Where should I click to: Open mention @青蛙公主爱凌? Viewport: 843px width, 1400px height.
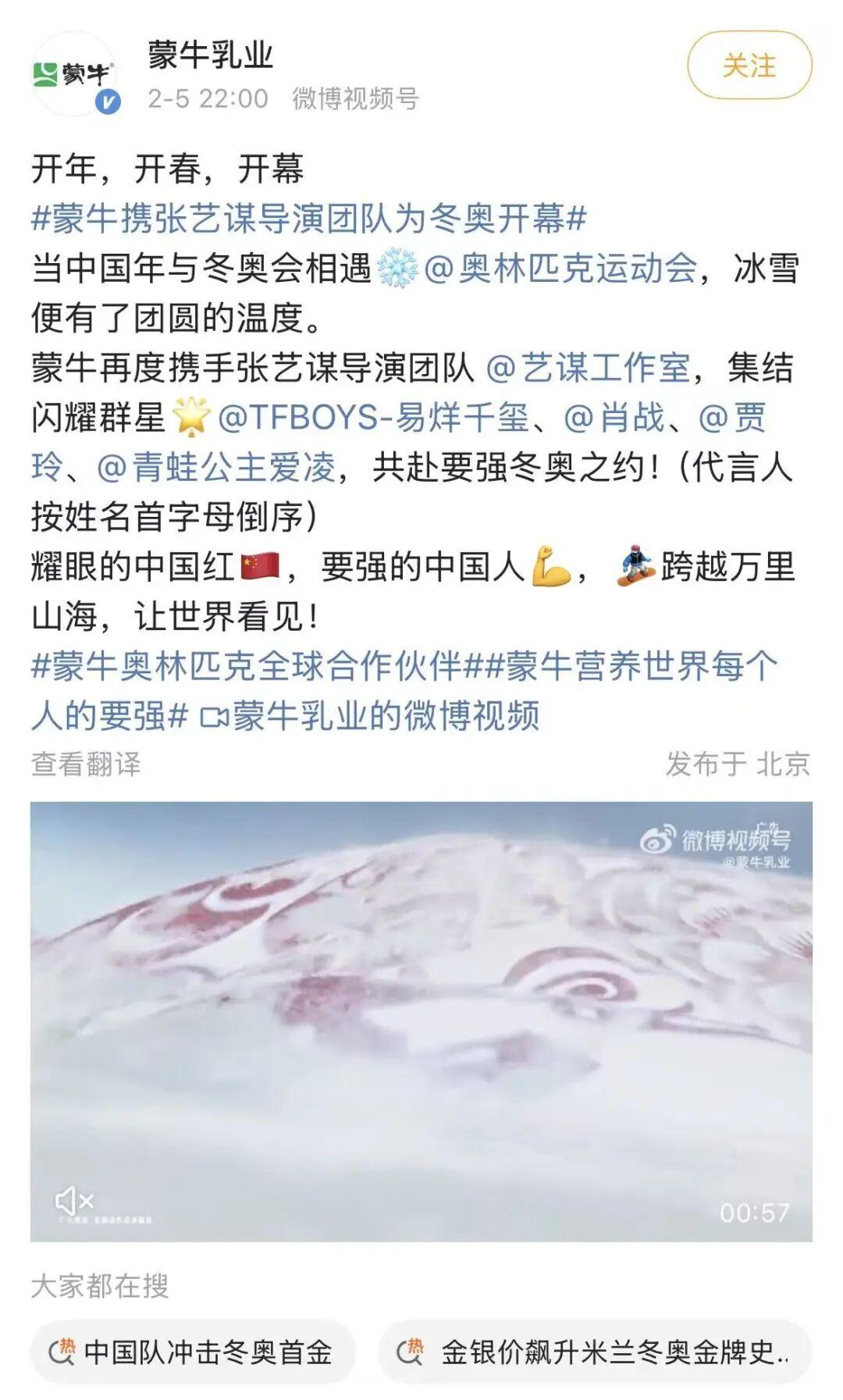pos(217,467)
